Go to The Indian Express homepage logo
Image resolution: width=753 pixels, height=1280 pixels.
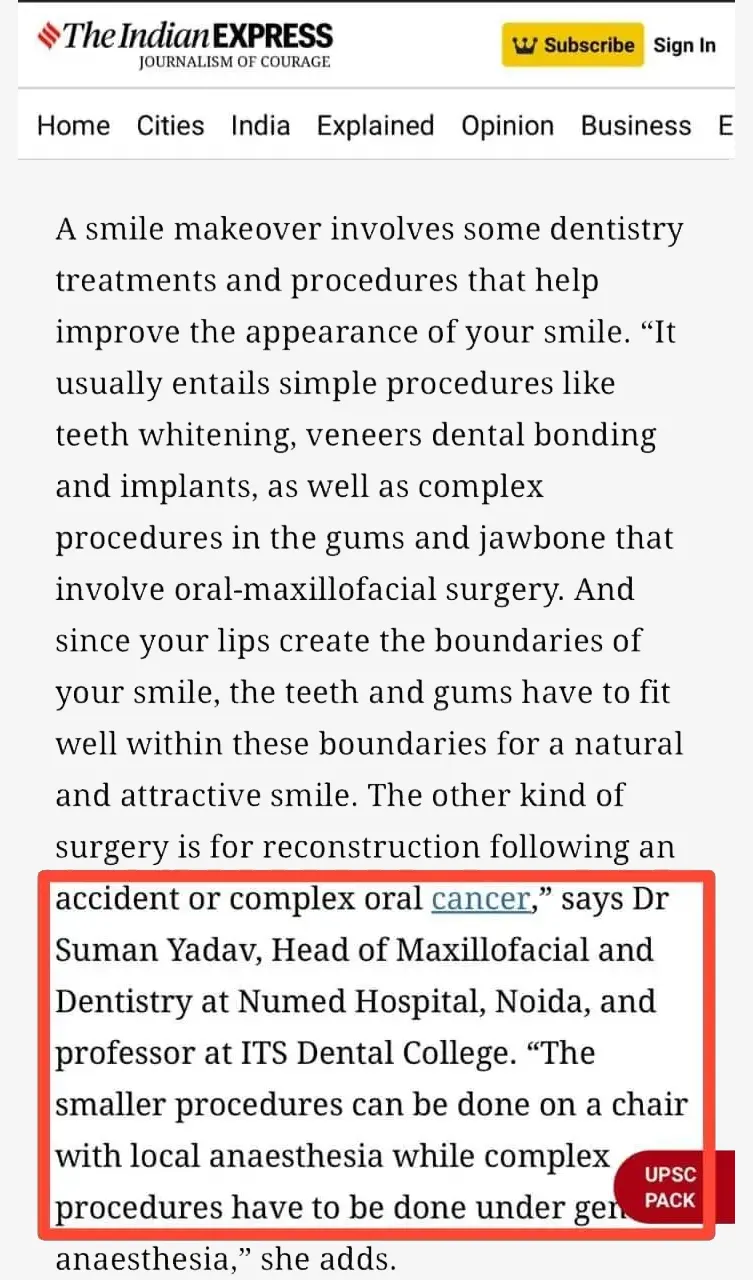click(185, 44)
